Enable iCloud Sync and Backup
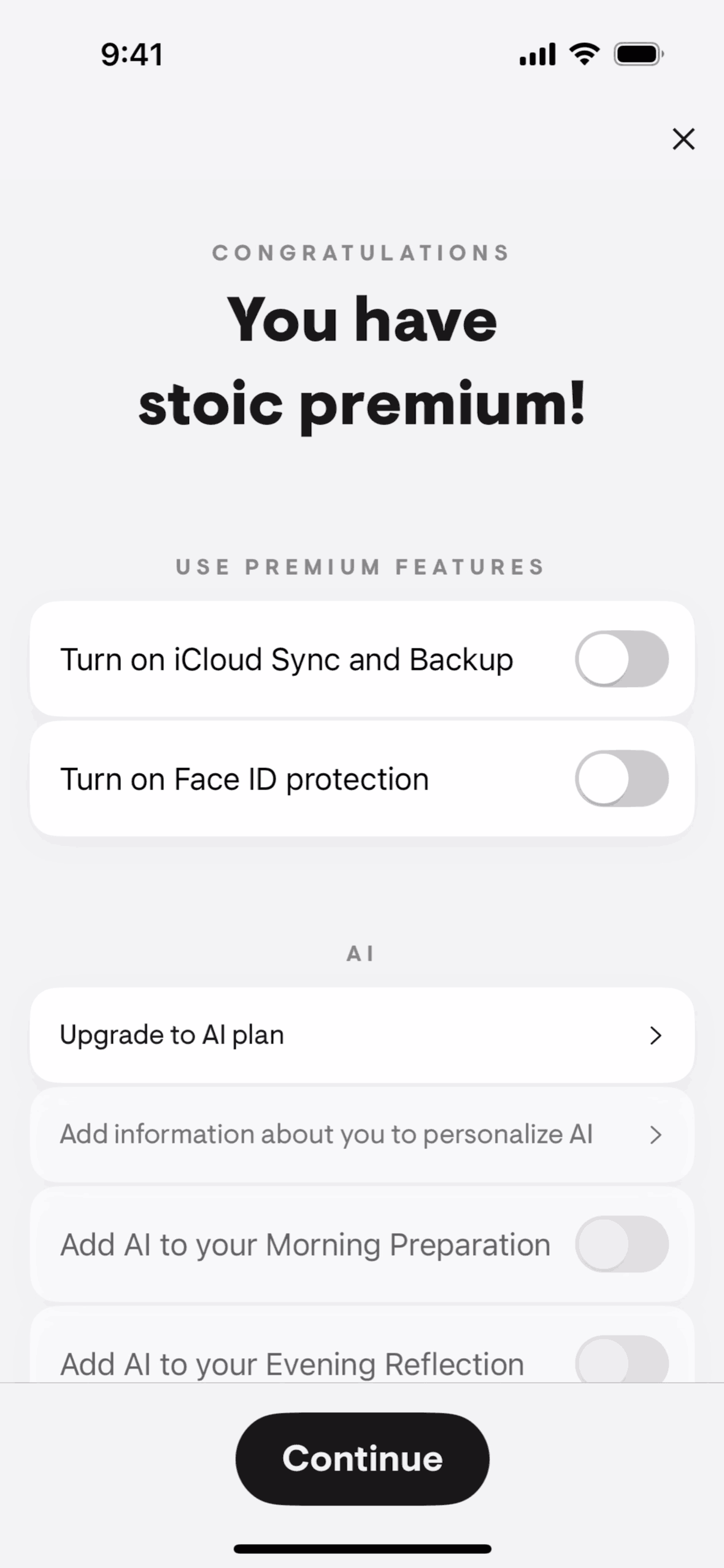 pyautogui.click(x=621, y=659)
